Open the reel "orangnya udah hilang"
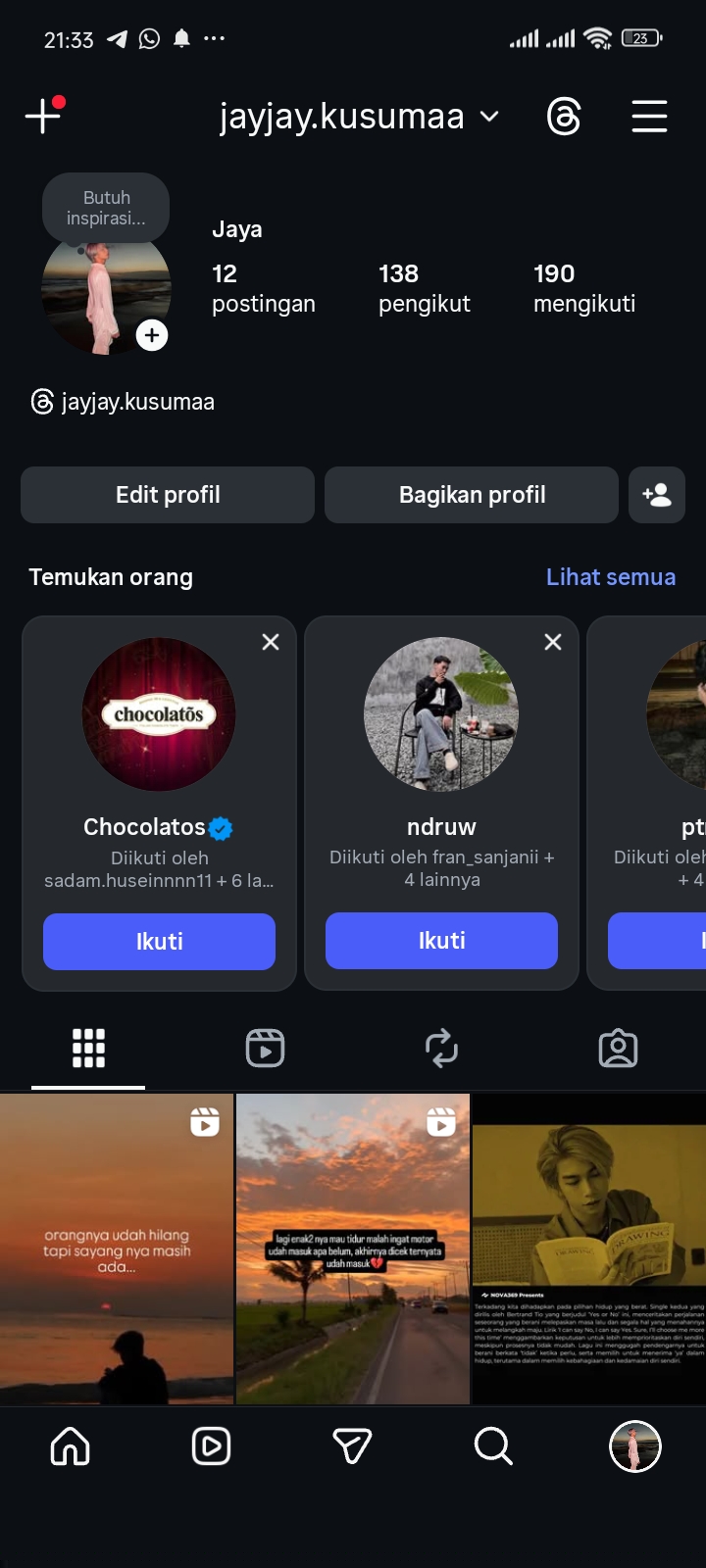The width and height of the screenshot is (706, 1568). pyautogui.click(x=117, y=1249)
